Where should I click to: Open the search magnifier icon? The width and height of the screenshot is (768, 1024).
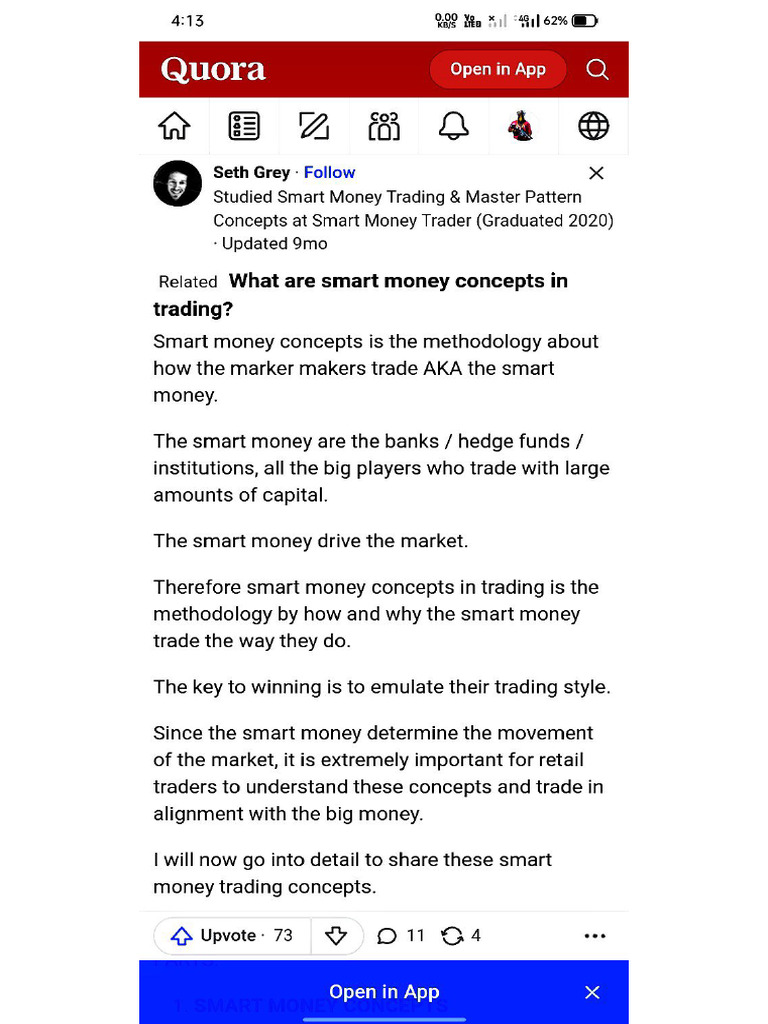[597, 69]
